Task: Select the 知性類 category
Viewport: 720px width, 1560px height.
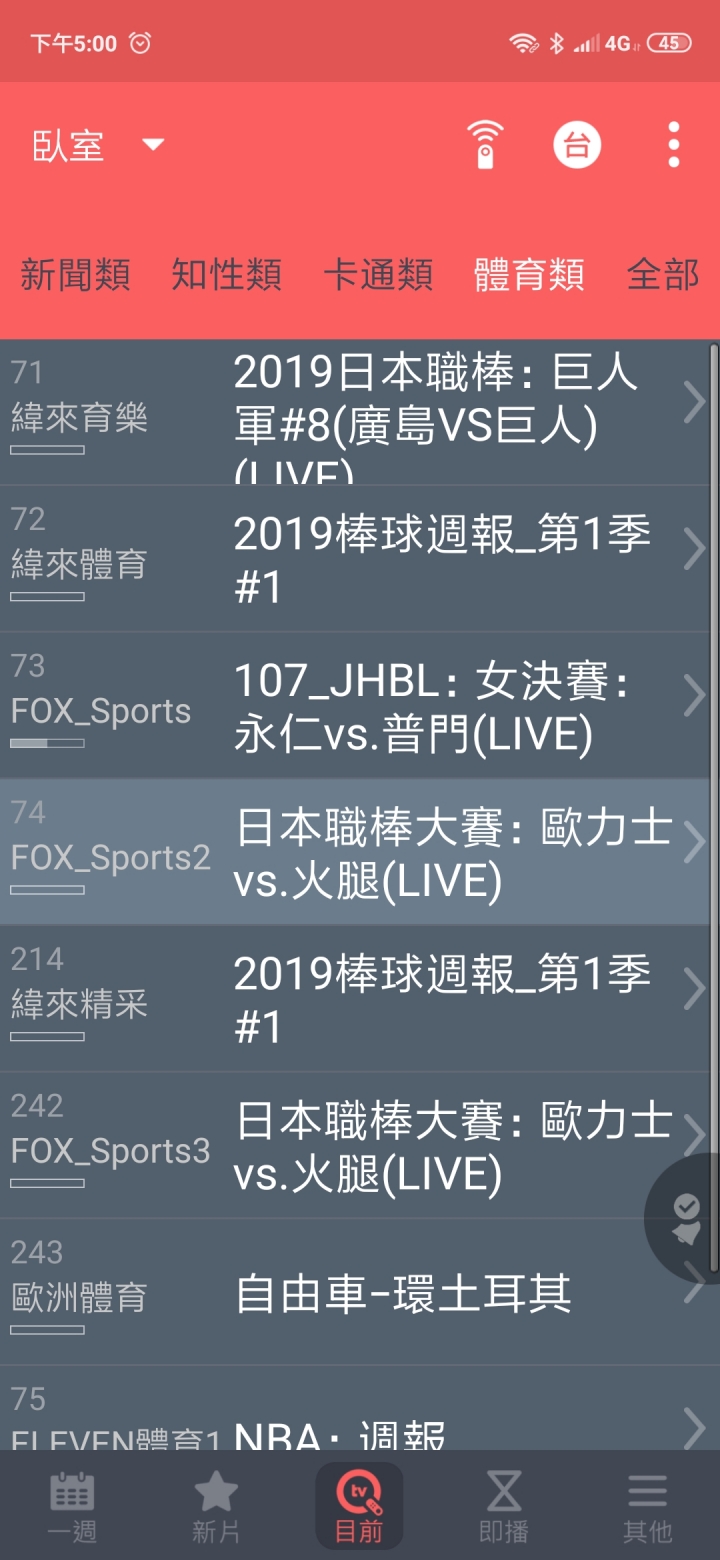Action: pyautogui.click(x=227, y=275)
